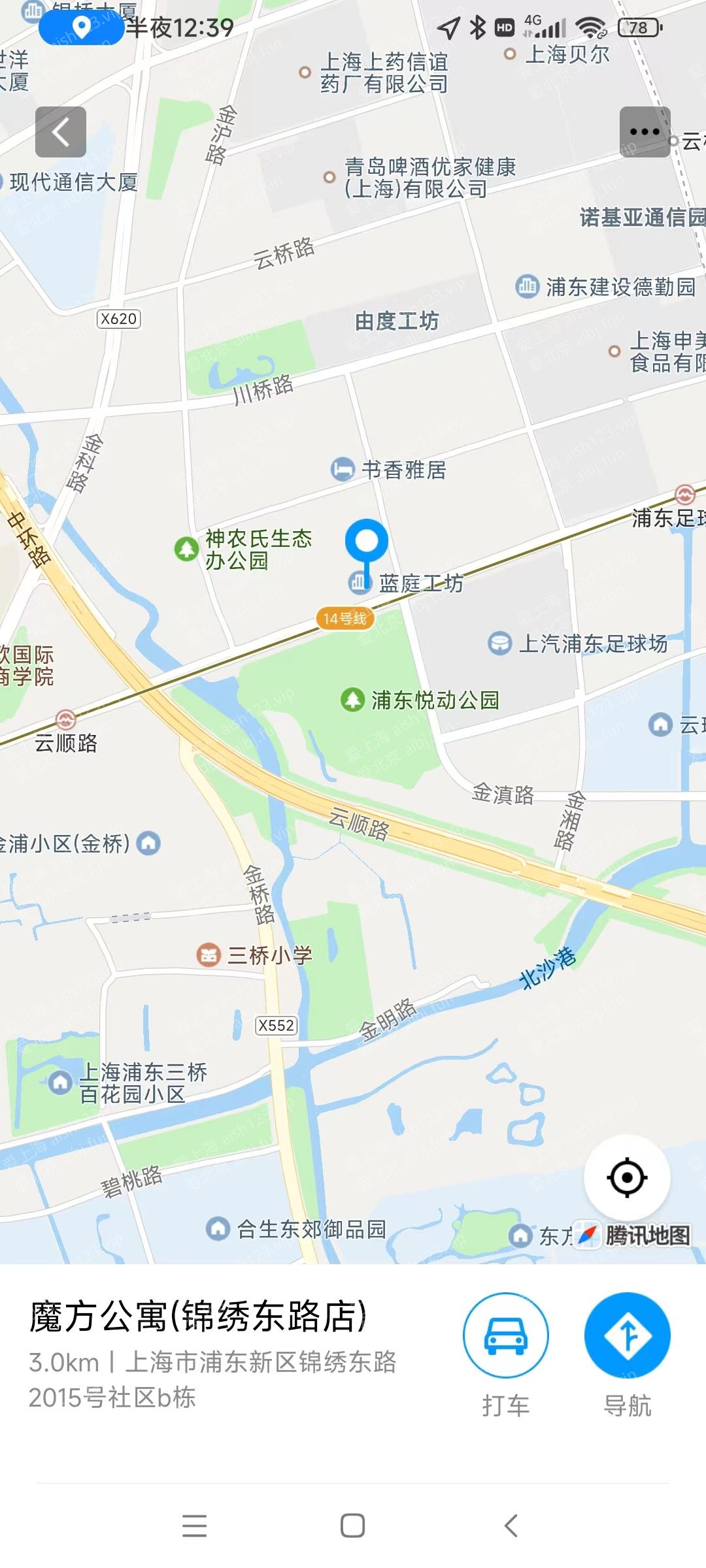Open the three-dot more options menu
The image size is (706, 1568).
pyautogui.click(x=645, y=132)
